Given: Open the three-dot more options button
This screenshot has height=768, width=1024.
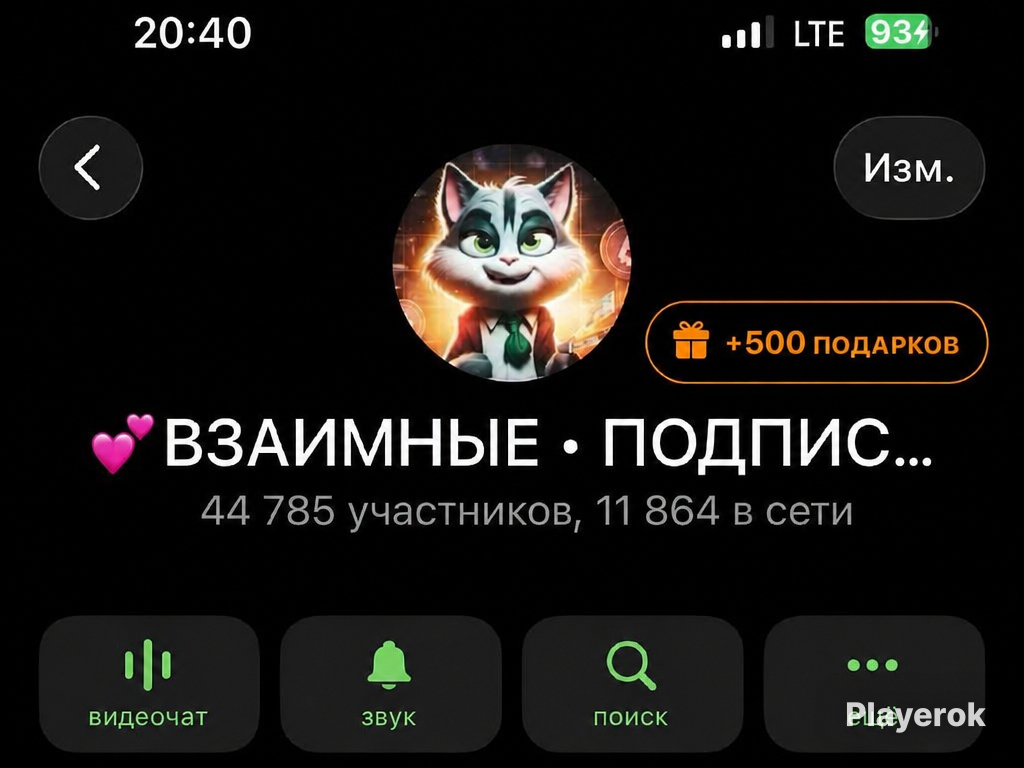Looking at the screenshot, I should [x=874, y=684].
